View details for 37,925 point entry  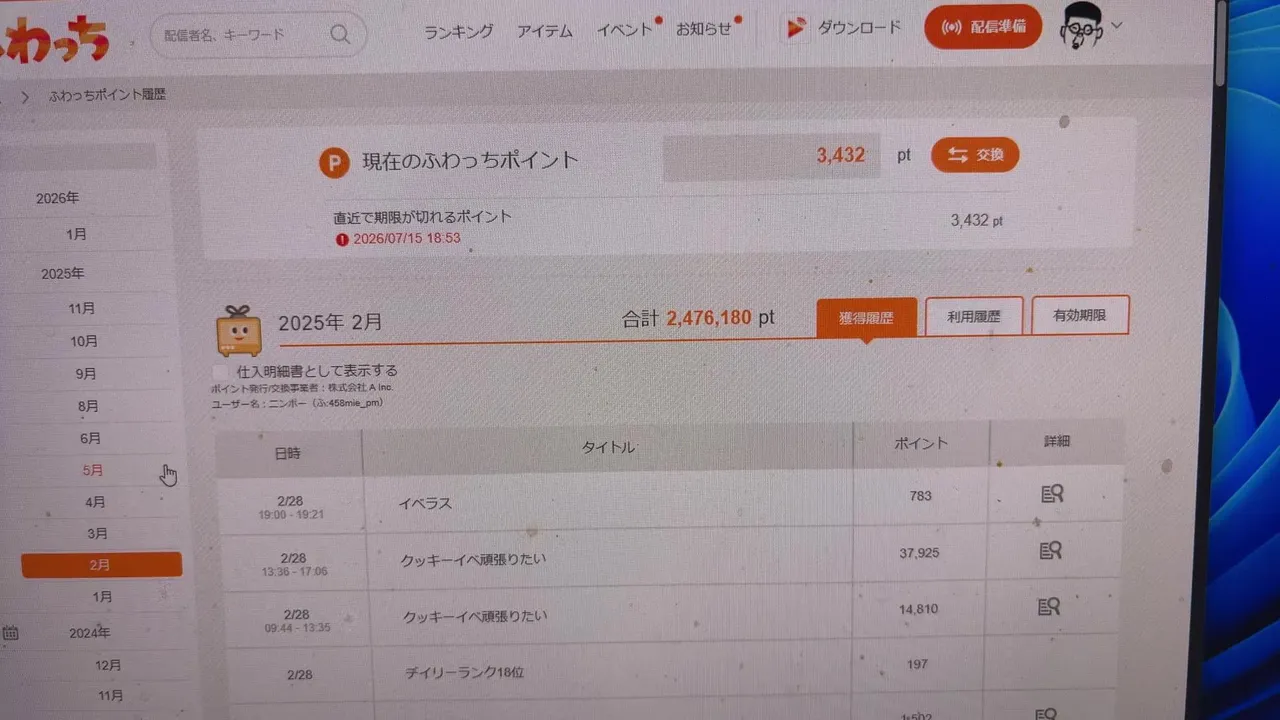[1050, 551]
